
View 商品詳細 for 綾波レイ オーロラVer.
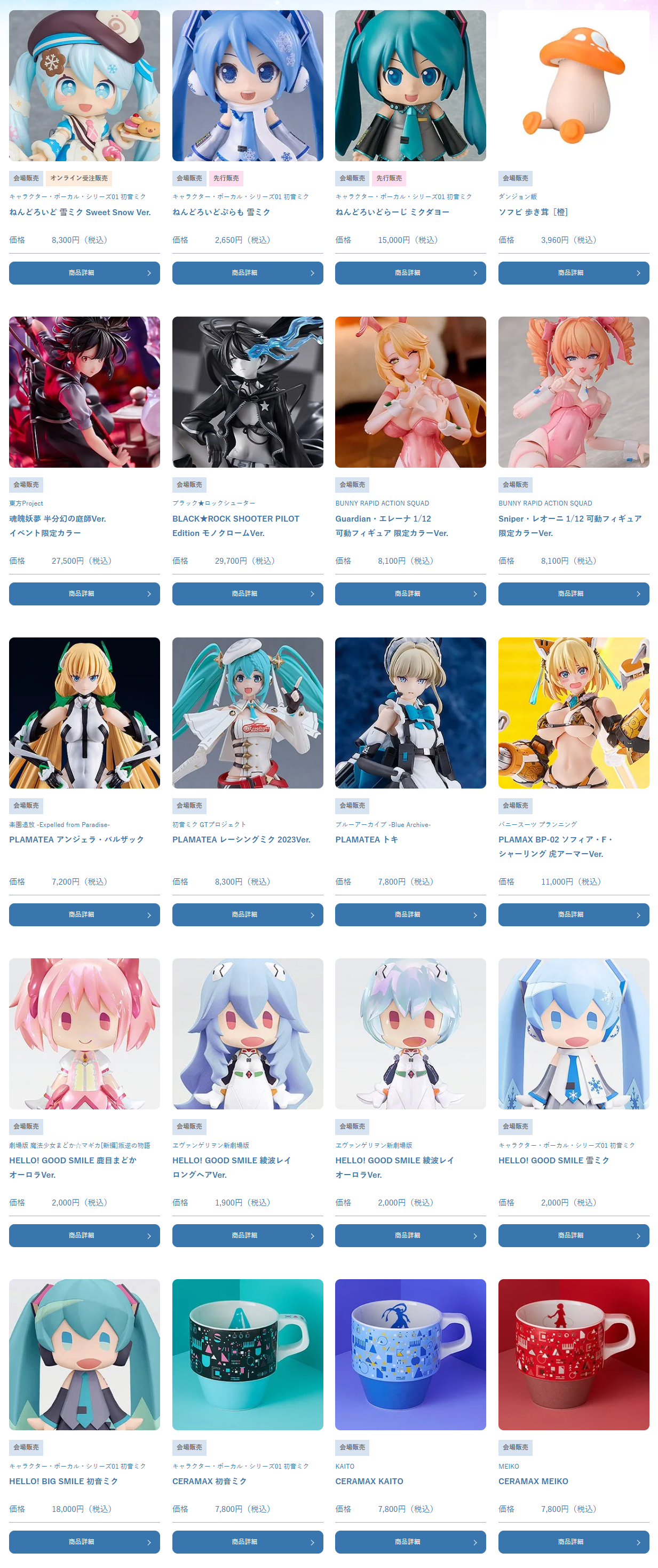pos(410,1235)
